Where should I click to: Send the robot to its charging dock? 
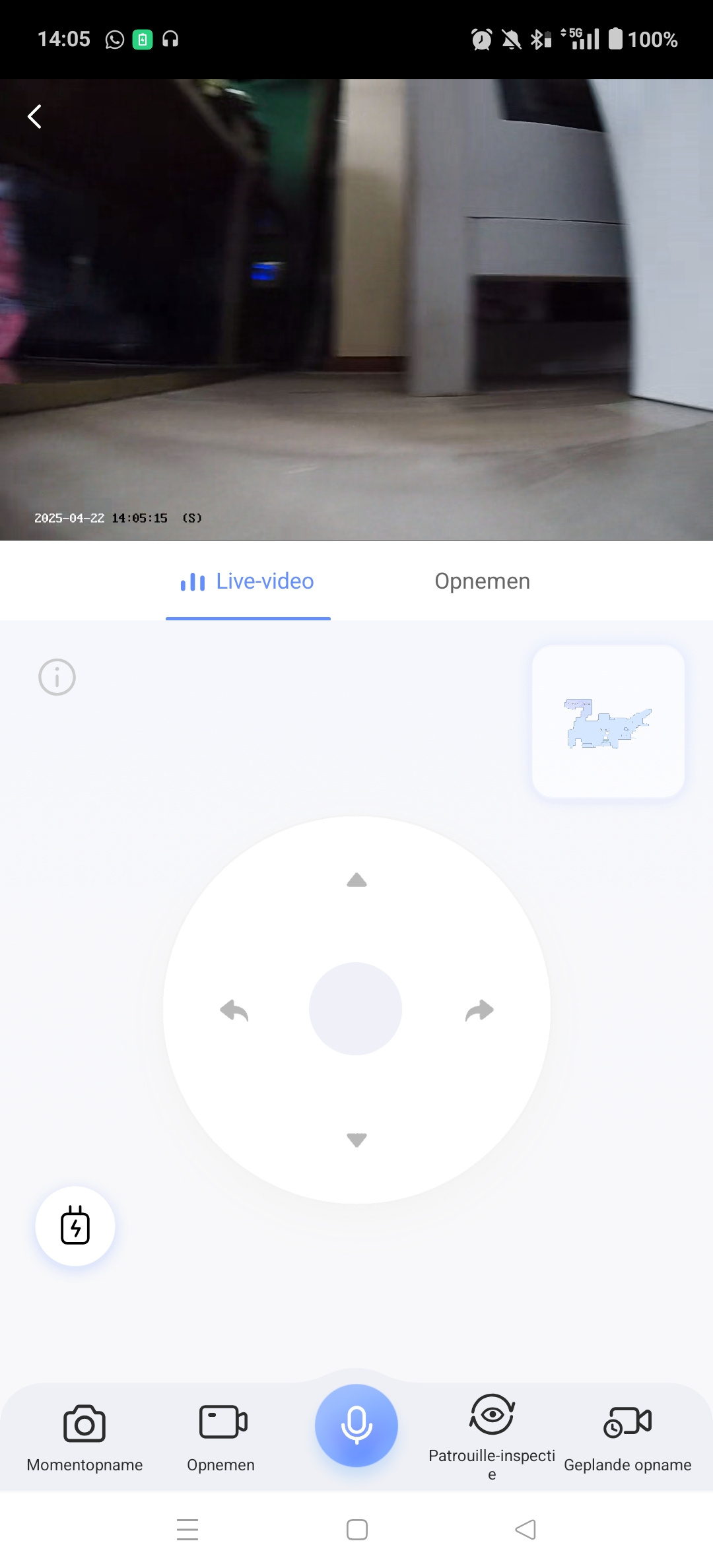pos(75,1226)
